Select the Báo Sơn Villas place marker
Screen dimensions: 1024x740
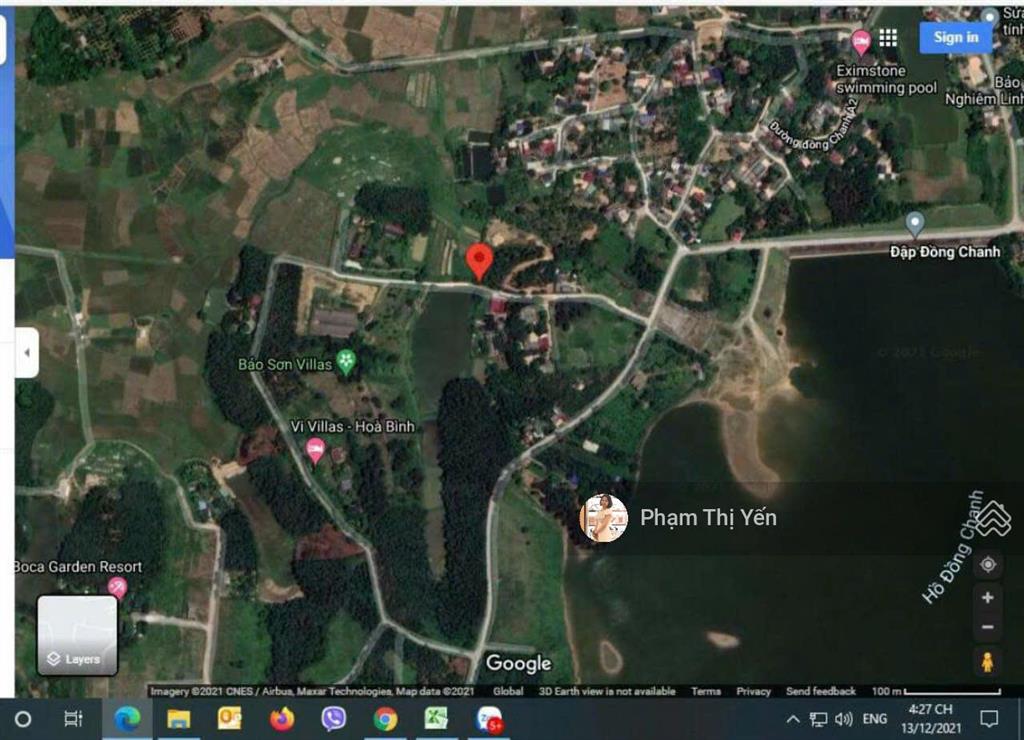(347, 361)
